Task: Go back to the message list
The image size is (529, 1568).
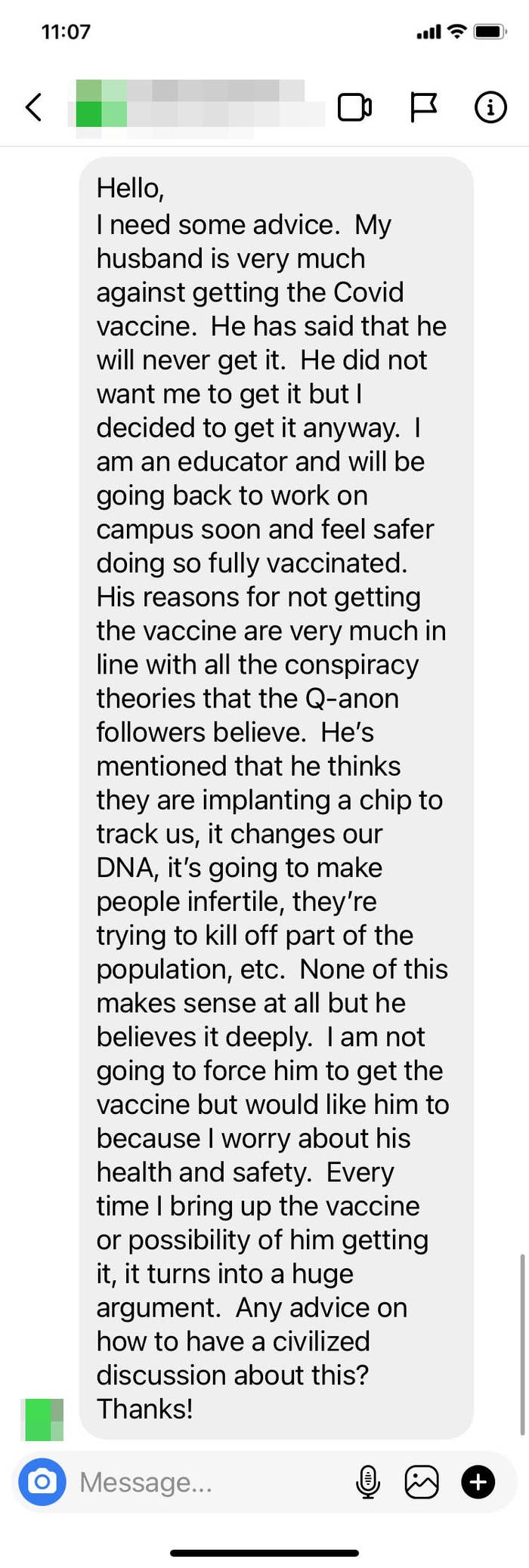Action: (33, 107)
